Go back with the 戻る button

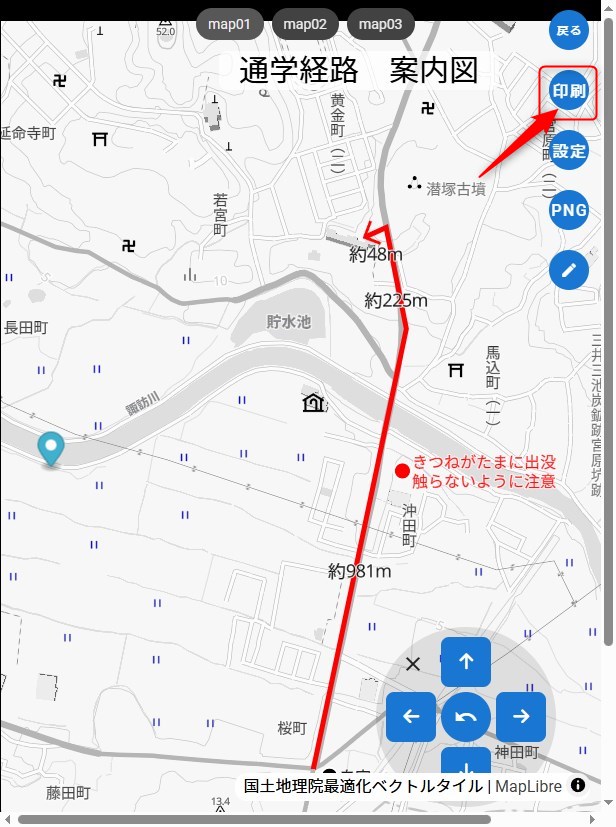568,30
